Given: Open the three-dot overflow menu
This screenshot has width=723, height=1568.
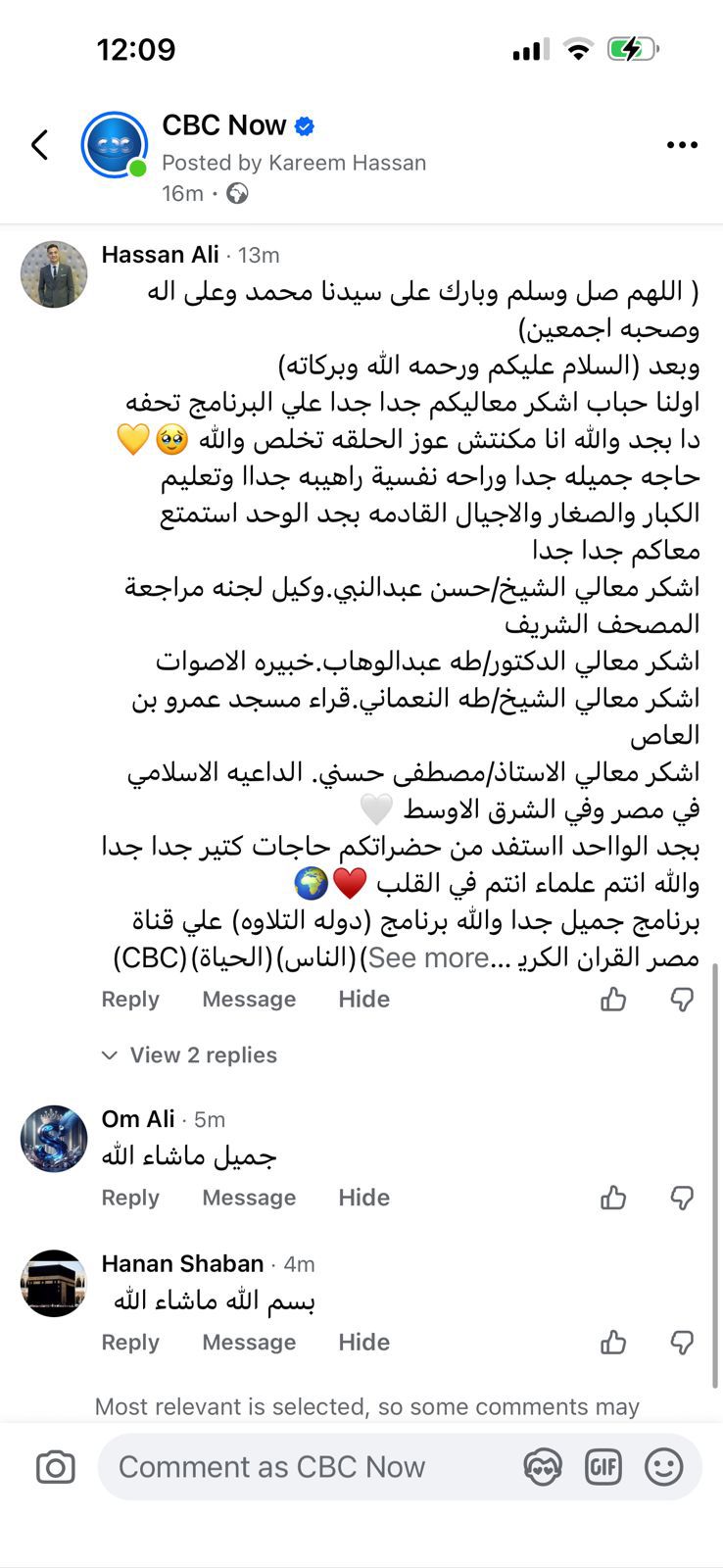Looking at the screenshot, I should [682, 145].
